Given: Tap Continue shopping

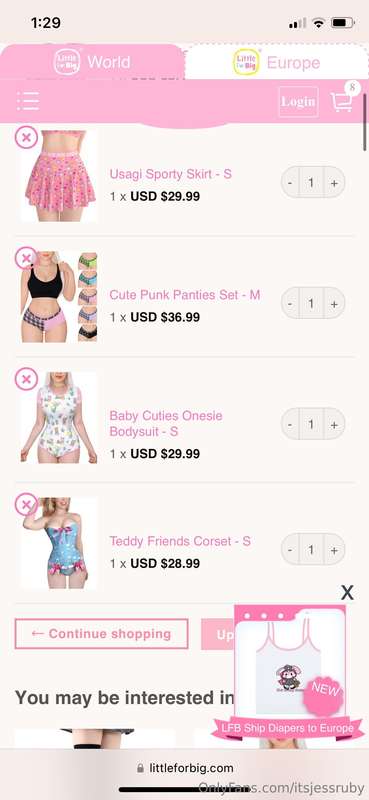Looking at the screenshot, I should (102, 634).
